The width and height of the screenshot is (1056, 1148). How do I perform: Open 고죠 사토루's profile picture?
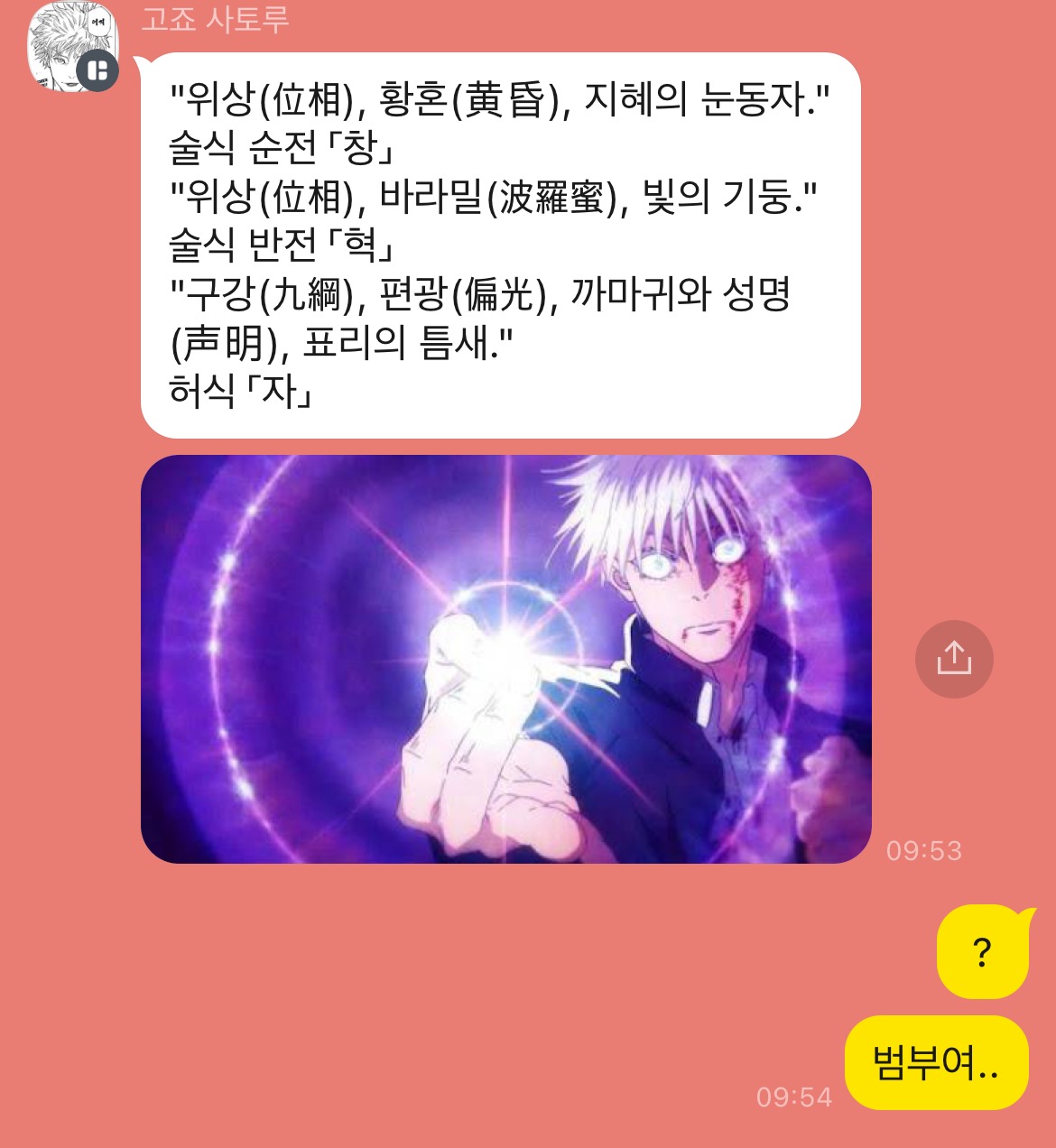click(74, 46)
